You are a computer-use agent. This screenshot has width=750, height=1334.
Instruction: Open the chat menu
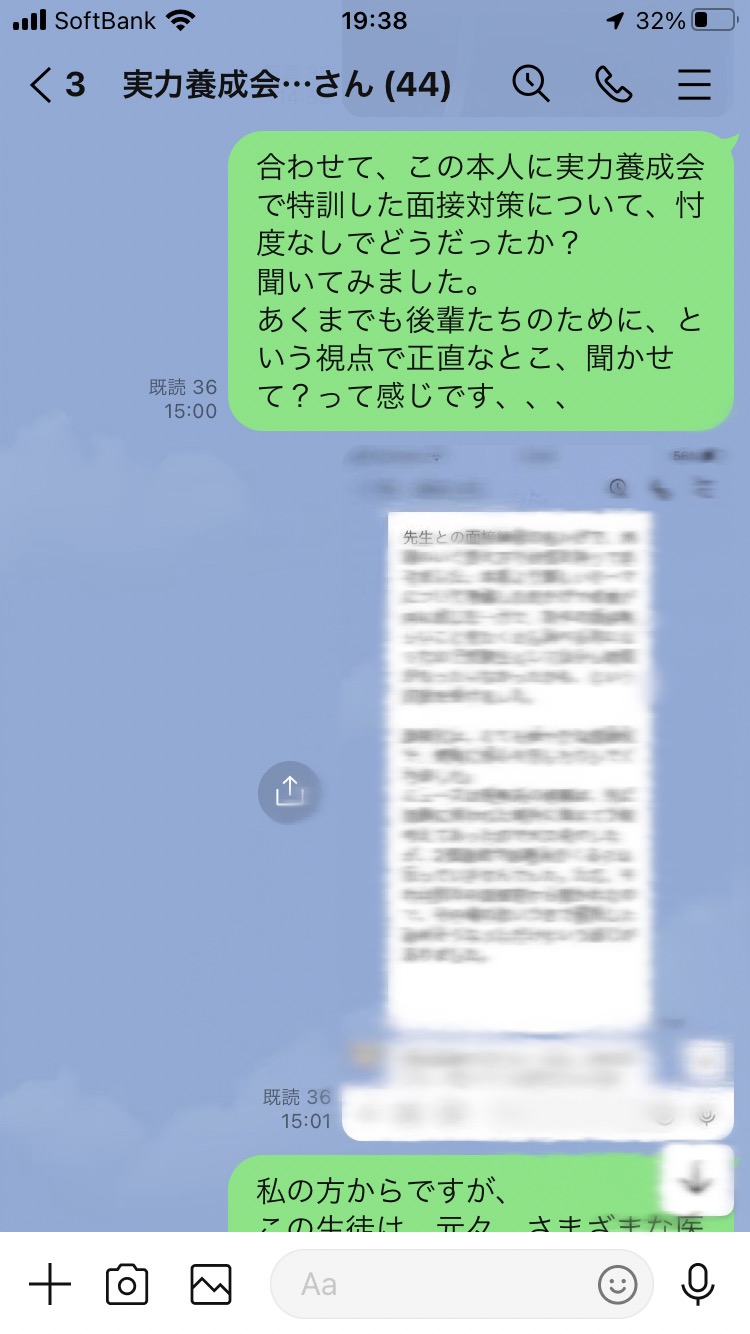pos(694,85)
